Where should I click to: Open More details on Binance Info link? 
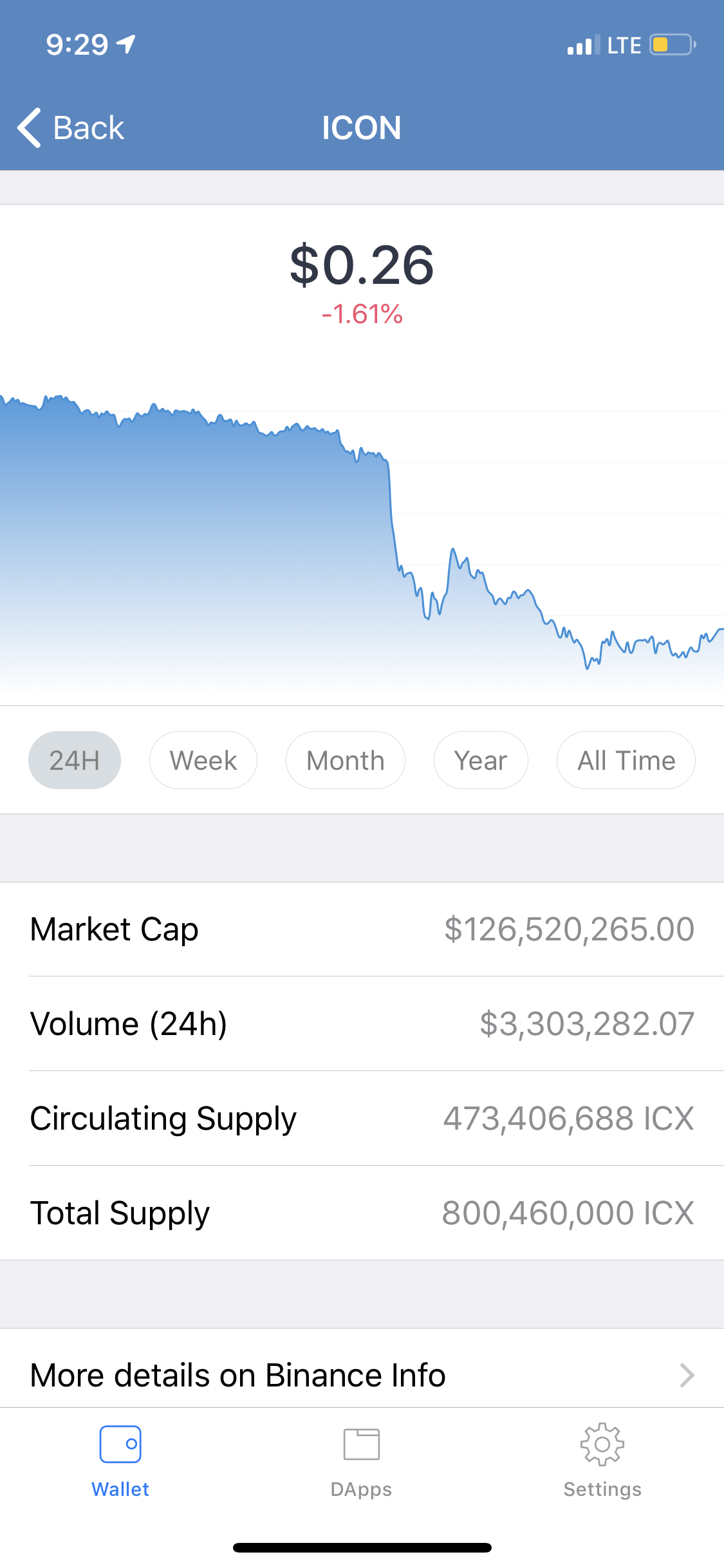tap(238, 1376)
